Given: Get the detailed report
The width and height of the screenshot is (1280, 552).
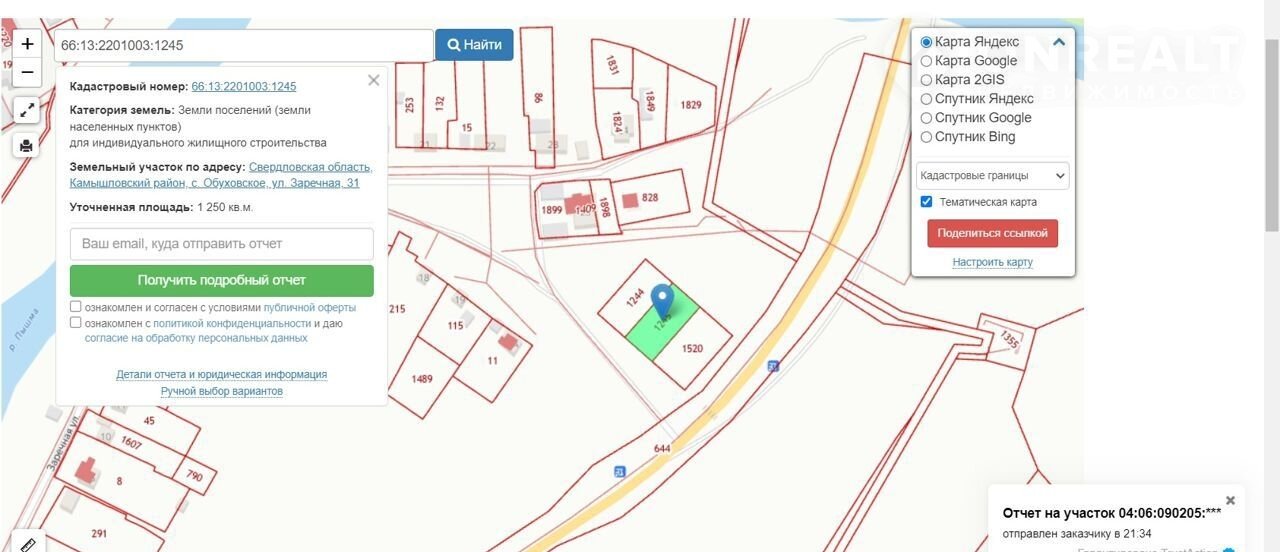Looking at the screenshot, I should pos(221,281).
